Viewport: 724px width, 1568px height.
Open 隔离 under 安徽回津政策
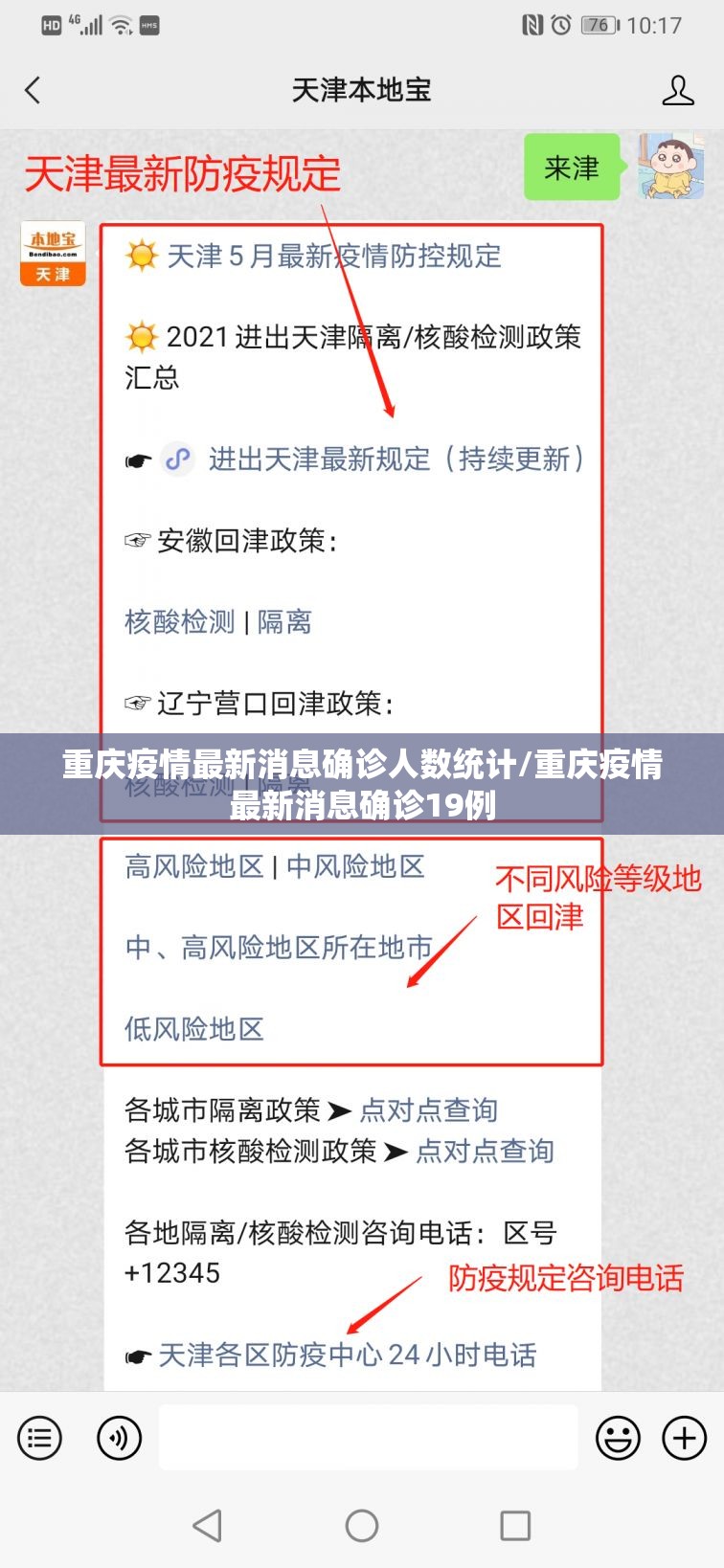[x=284, y=622]
